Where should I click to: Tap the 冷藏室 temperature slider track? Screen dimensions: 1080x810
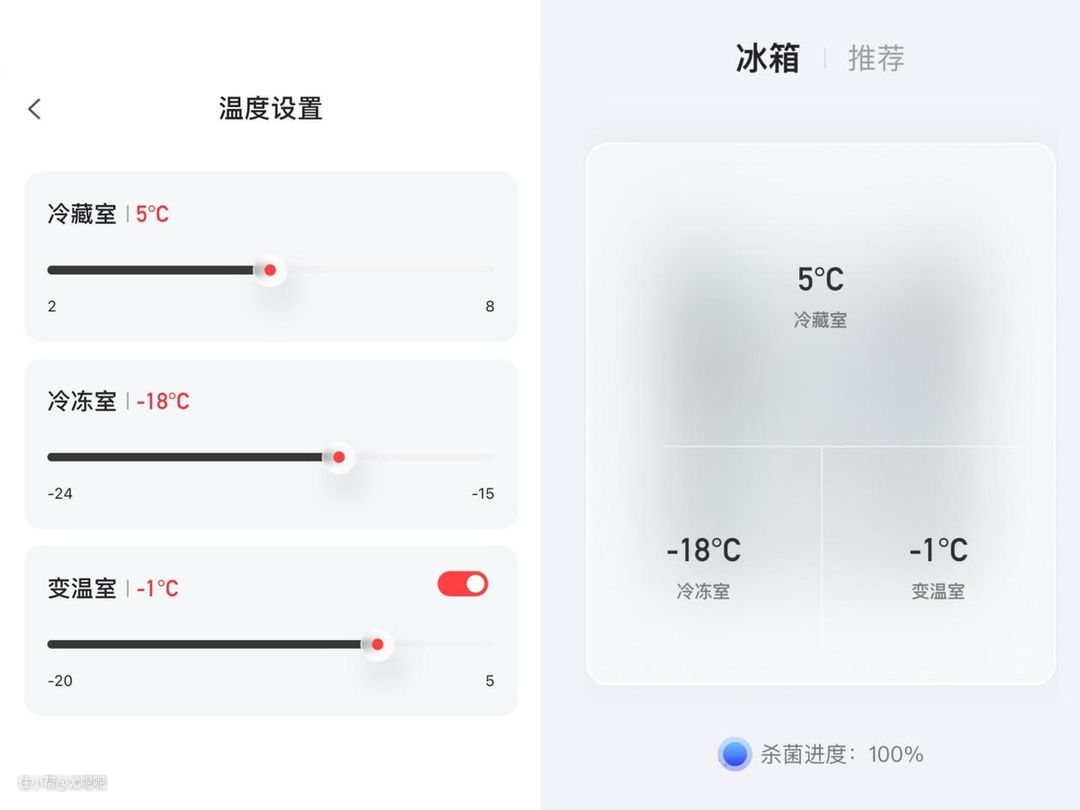[270, 270]
